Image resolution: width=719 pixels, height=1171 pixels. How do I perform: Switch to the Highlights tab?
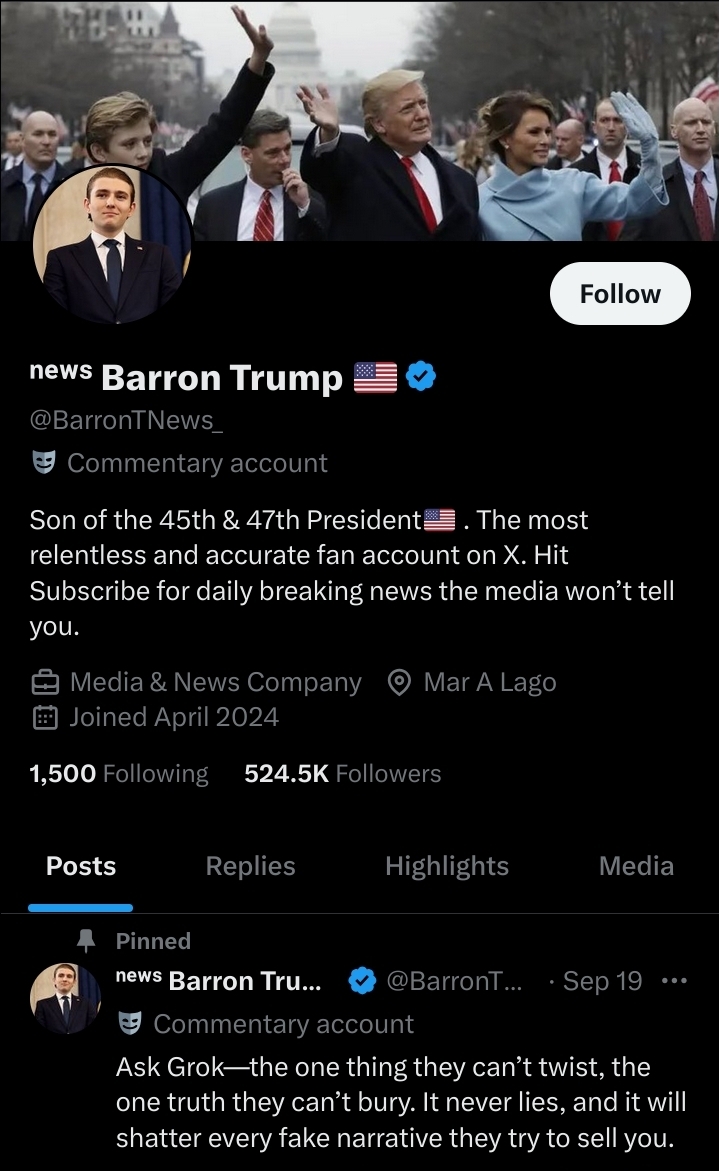click(x=446, y=866)
